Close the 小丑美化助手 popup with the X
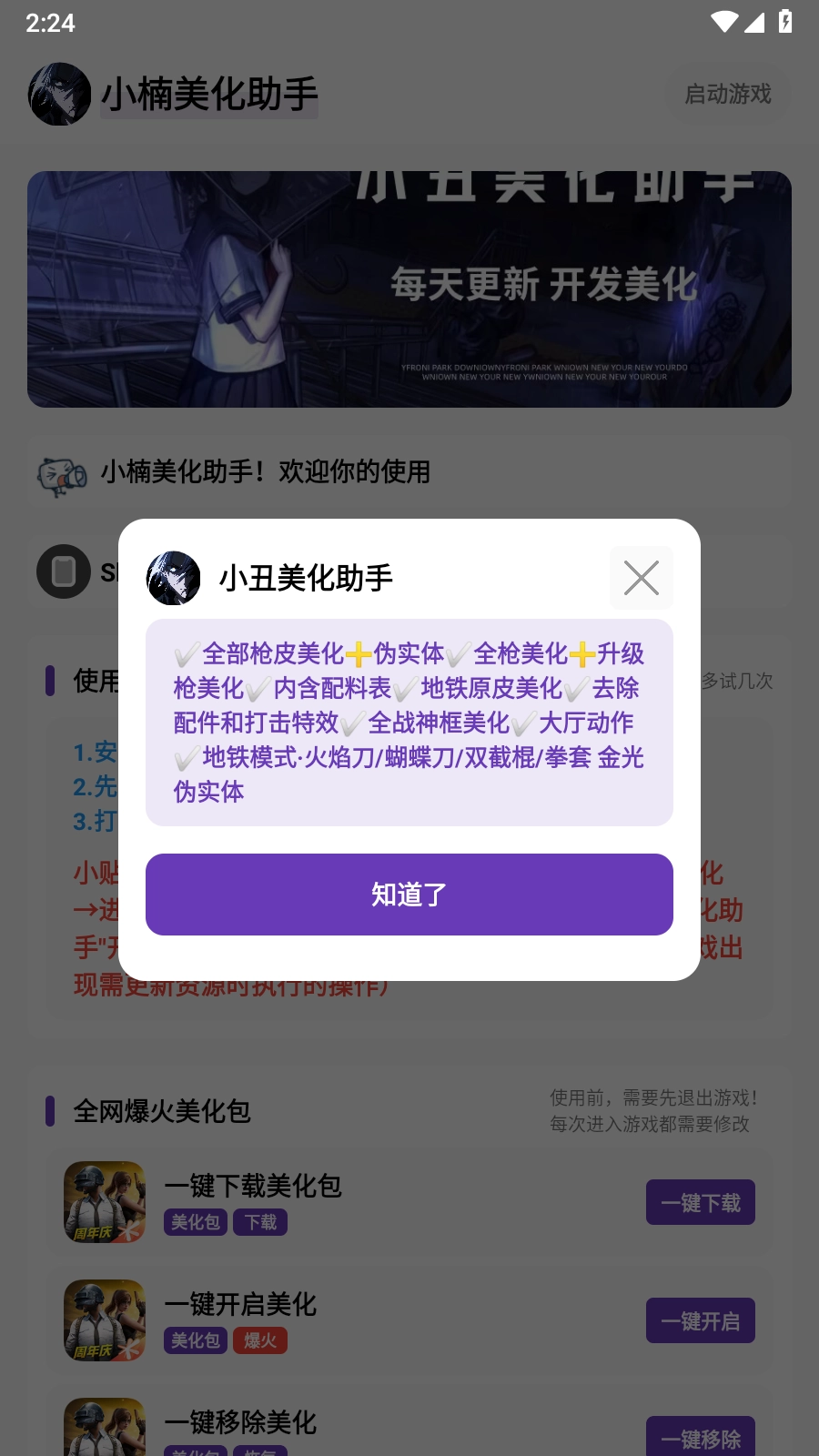The image size is (819, 1456). pyautogui.click(x=642, y=577)
